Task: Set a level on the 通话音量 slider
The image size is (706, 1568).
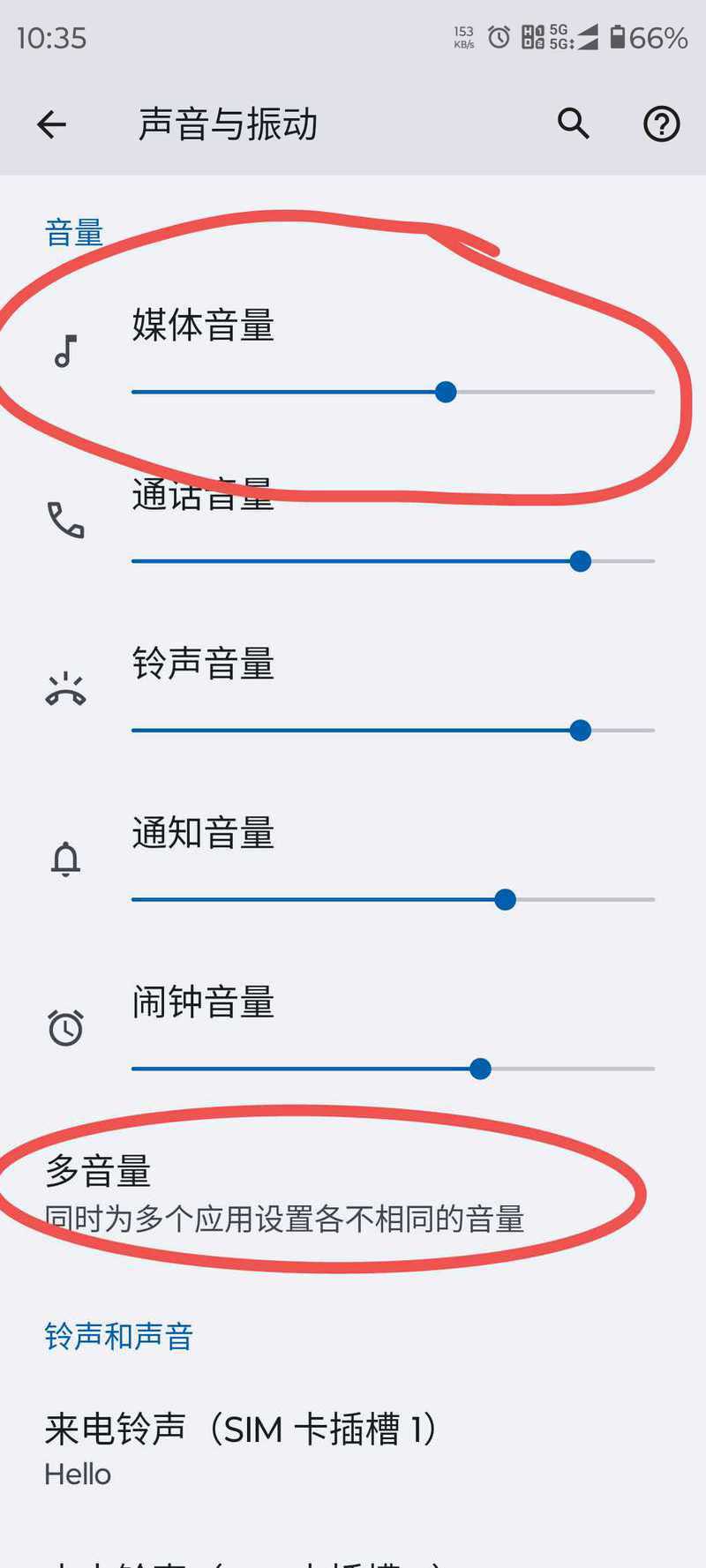Action: [393, 561]
